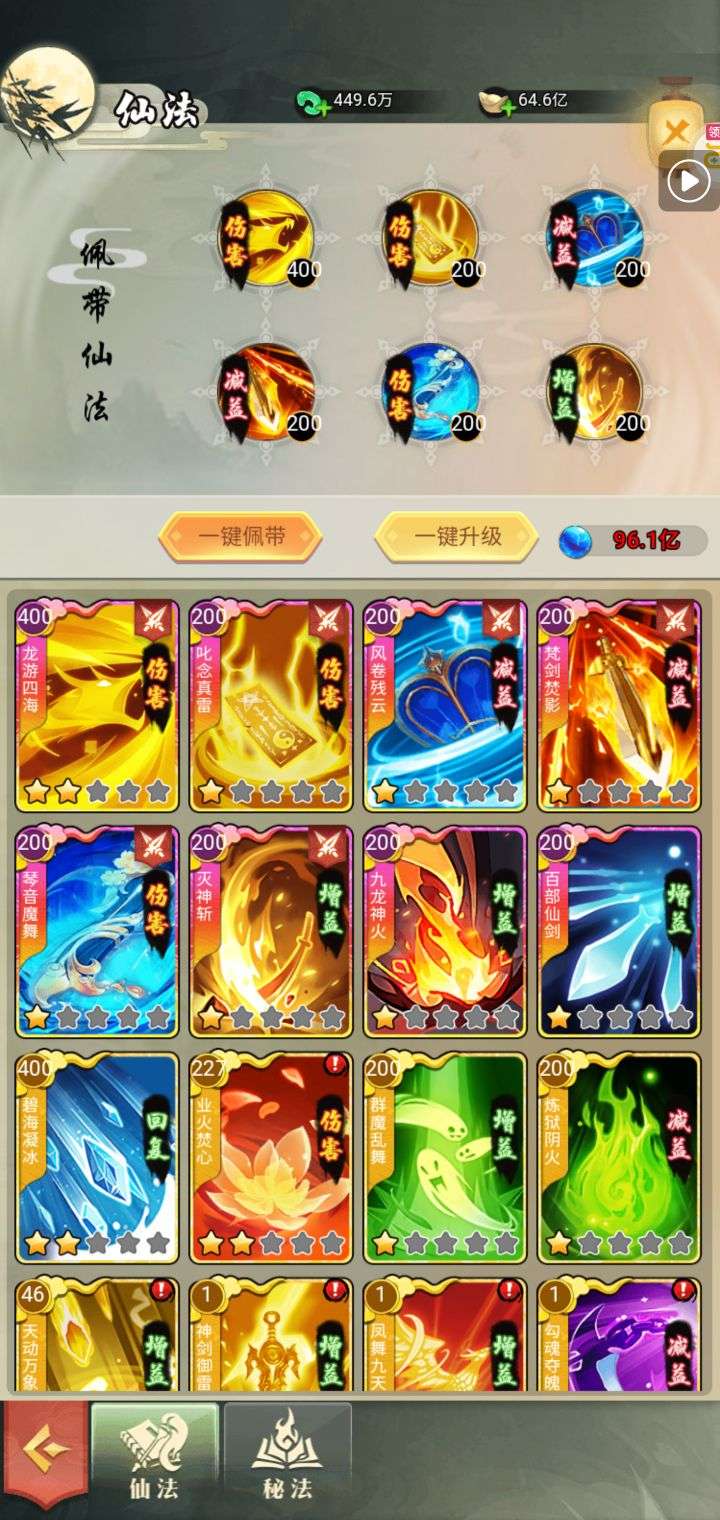
Task: Tap the video play button at top right
Action: [x=688, y=182]
